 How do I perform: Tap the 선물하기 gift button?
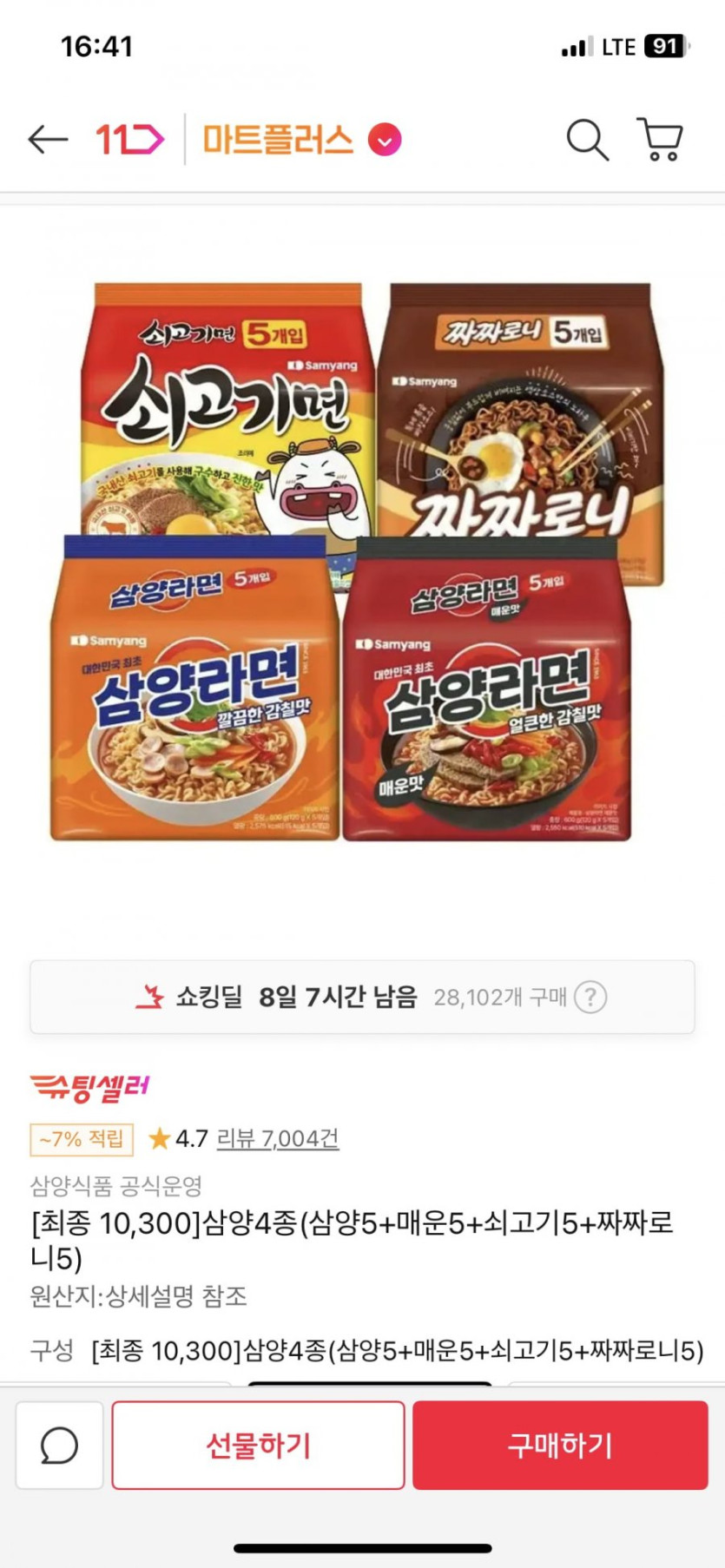coord(258,1446)
